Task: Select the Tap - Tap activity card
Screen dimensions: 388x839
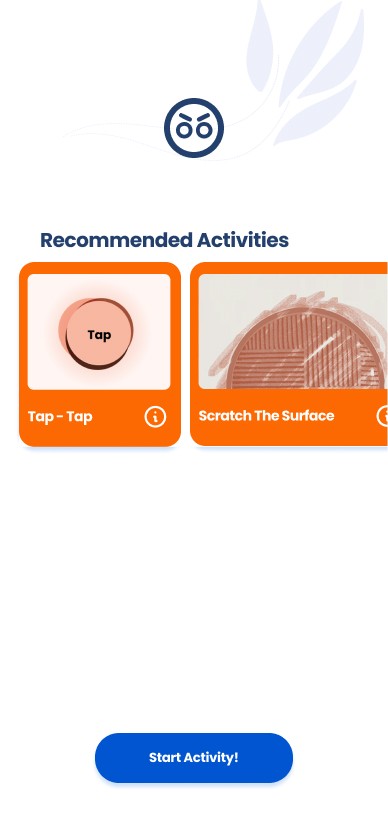Action: click(100, 354)
